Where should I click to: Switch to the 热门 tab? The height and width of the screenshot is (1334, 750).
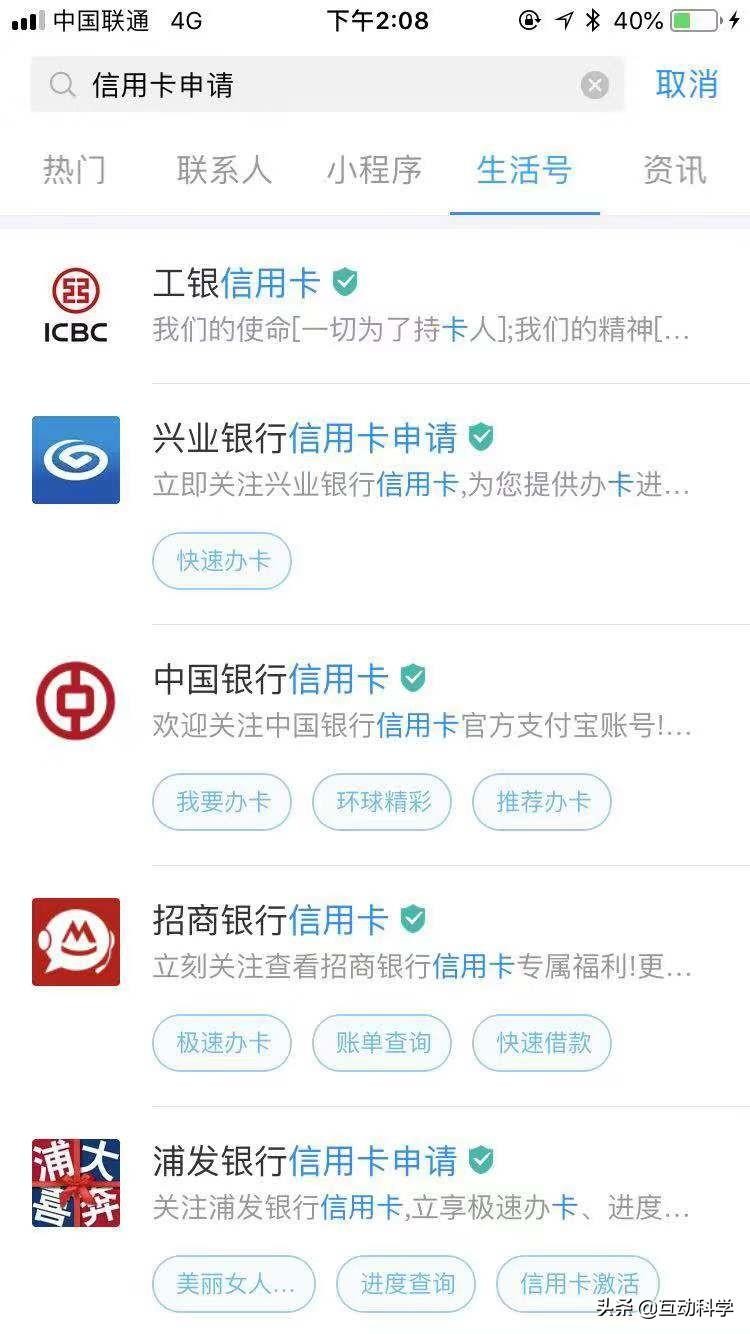(74, 170)
